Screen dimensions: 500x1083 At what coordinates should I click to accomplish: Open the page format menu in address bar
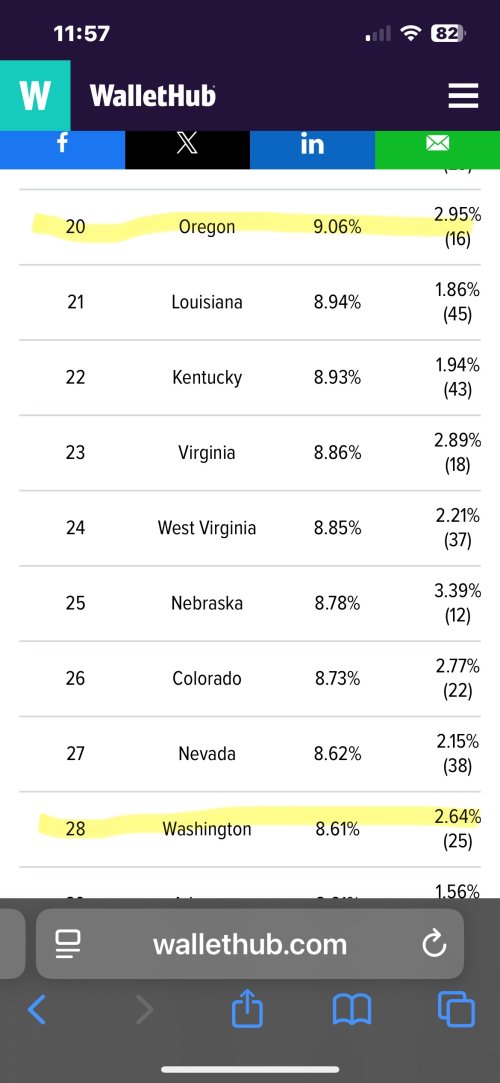68,944
